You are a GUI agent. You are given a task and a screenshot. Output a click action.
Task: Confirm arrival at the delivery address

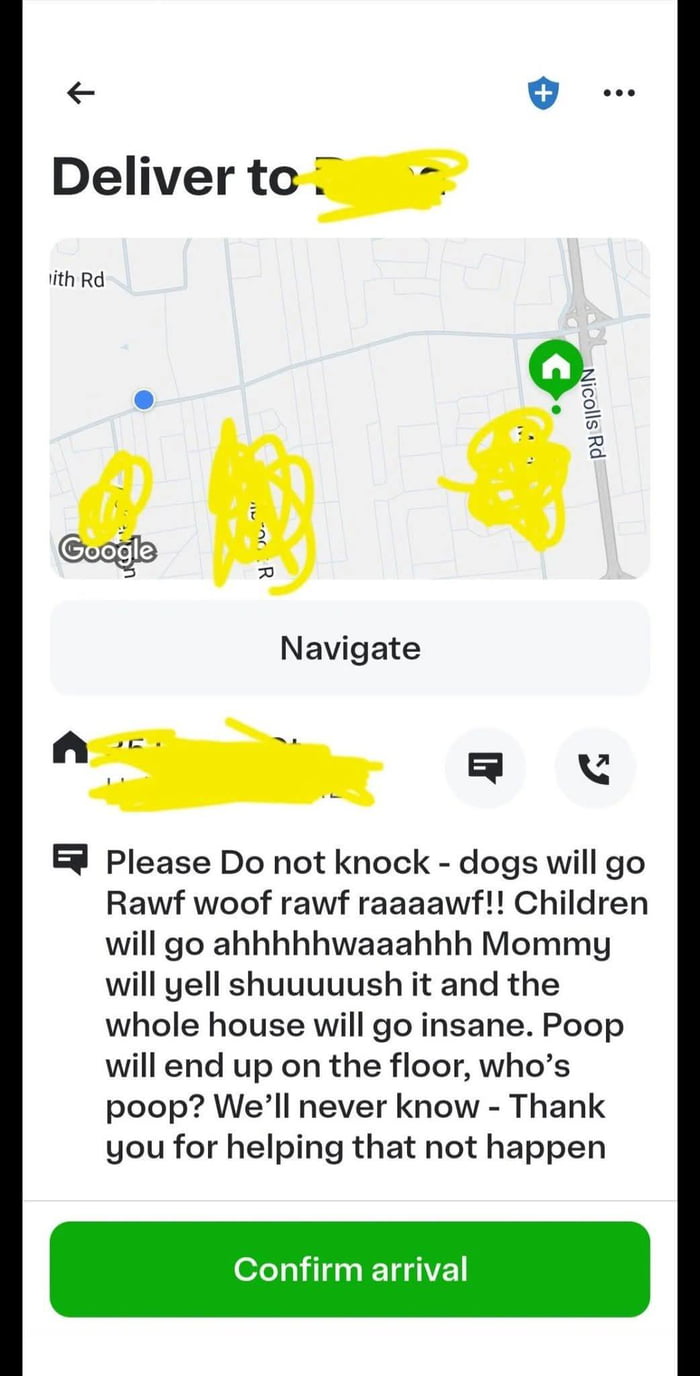tap(350, 1269)
